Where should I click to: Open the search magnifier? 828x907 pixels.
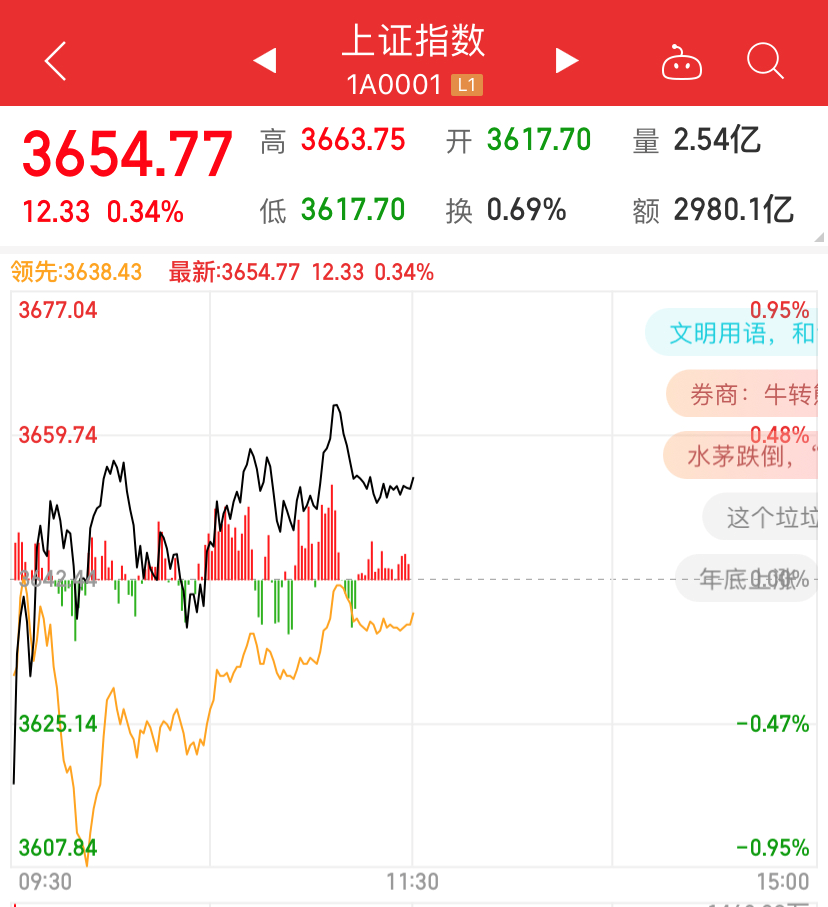[x=765, y=62]
